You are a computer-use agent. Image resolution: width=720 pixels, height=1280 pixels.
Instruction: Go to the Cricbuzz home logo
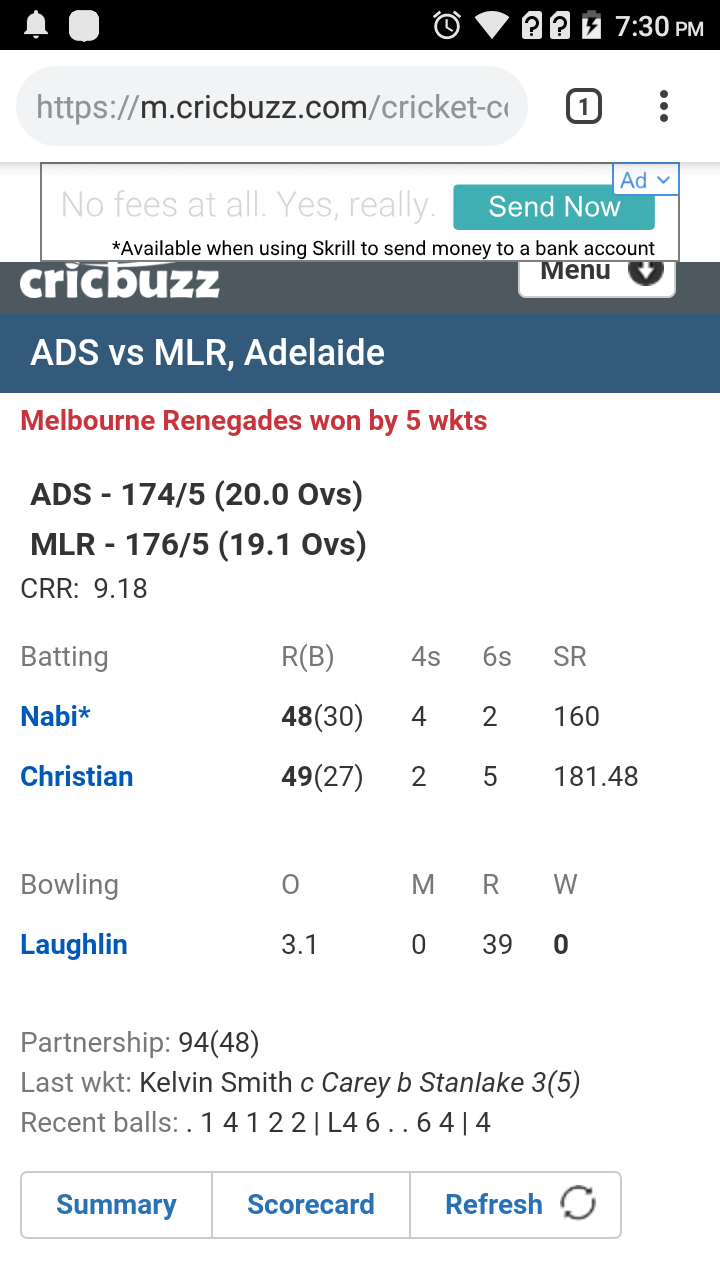pos(120,283)
